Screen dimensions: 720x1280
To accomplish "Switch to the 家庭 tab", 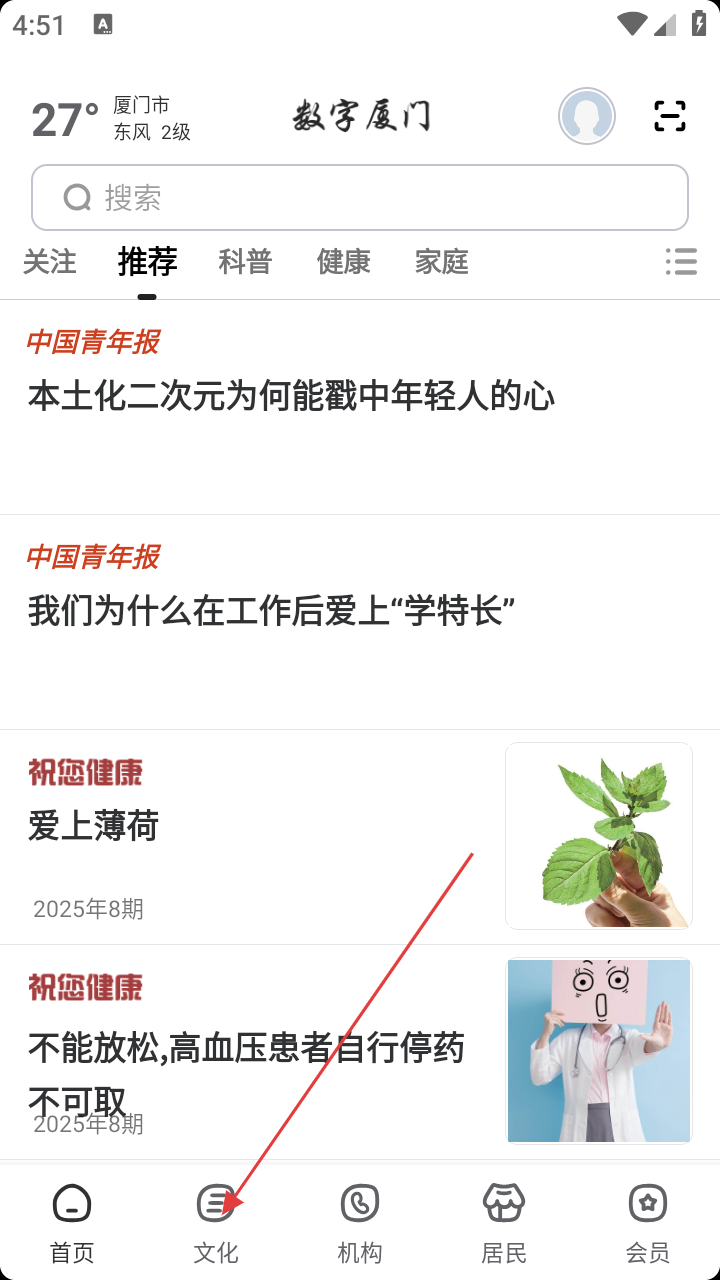I will tap(441, 262).
